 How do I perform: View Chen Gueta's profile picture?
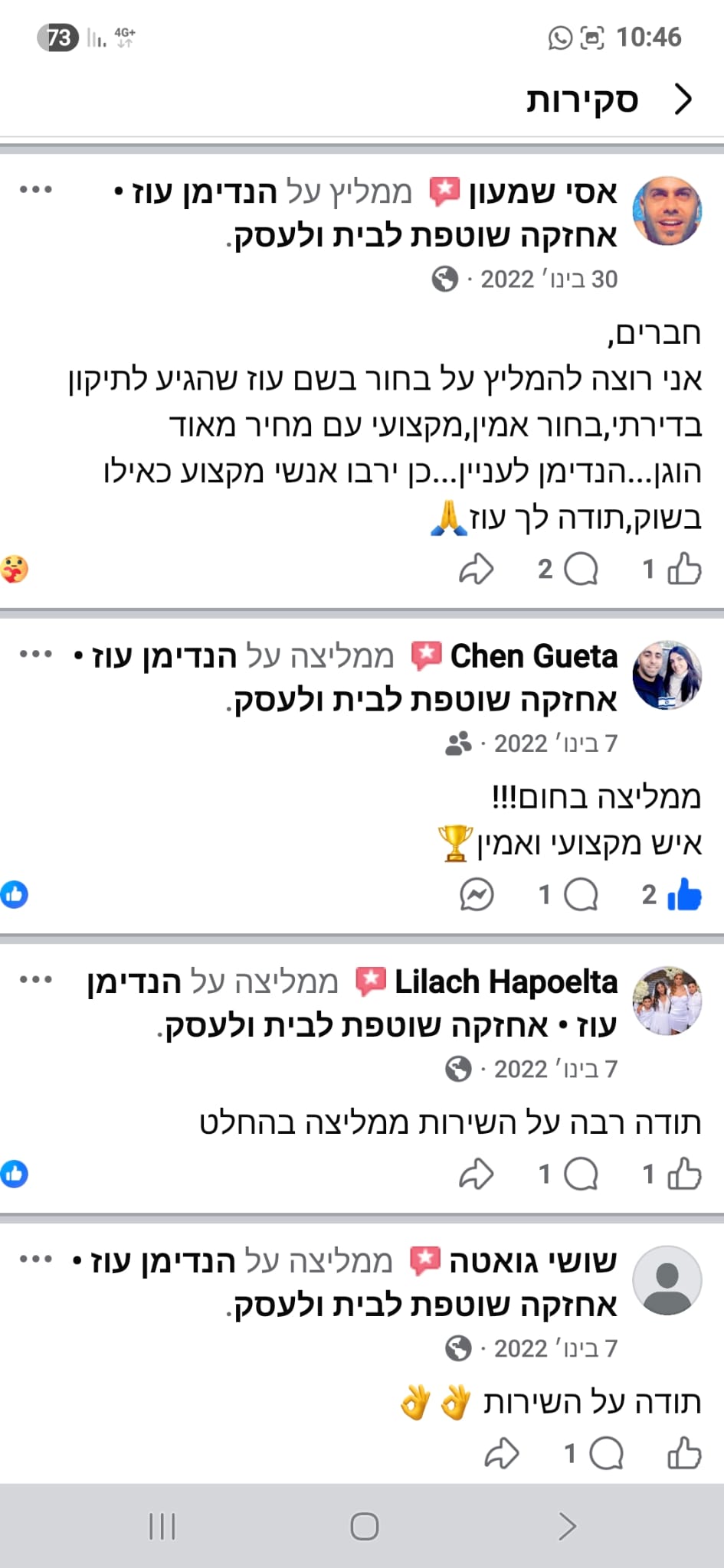coord(667,674)
